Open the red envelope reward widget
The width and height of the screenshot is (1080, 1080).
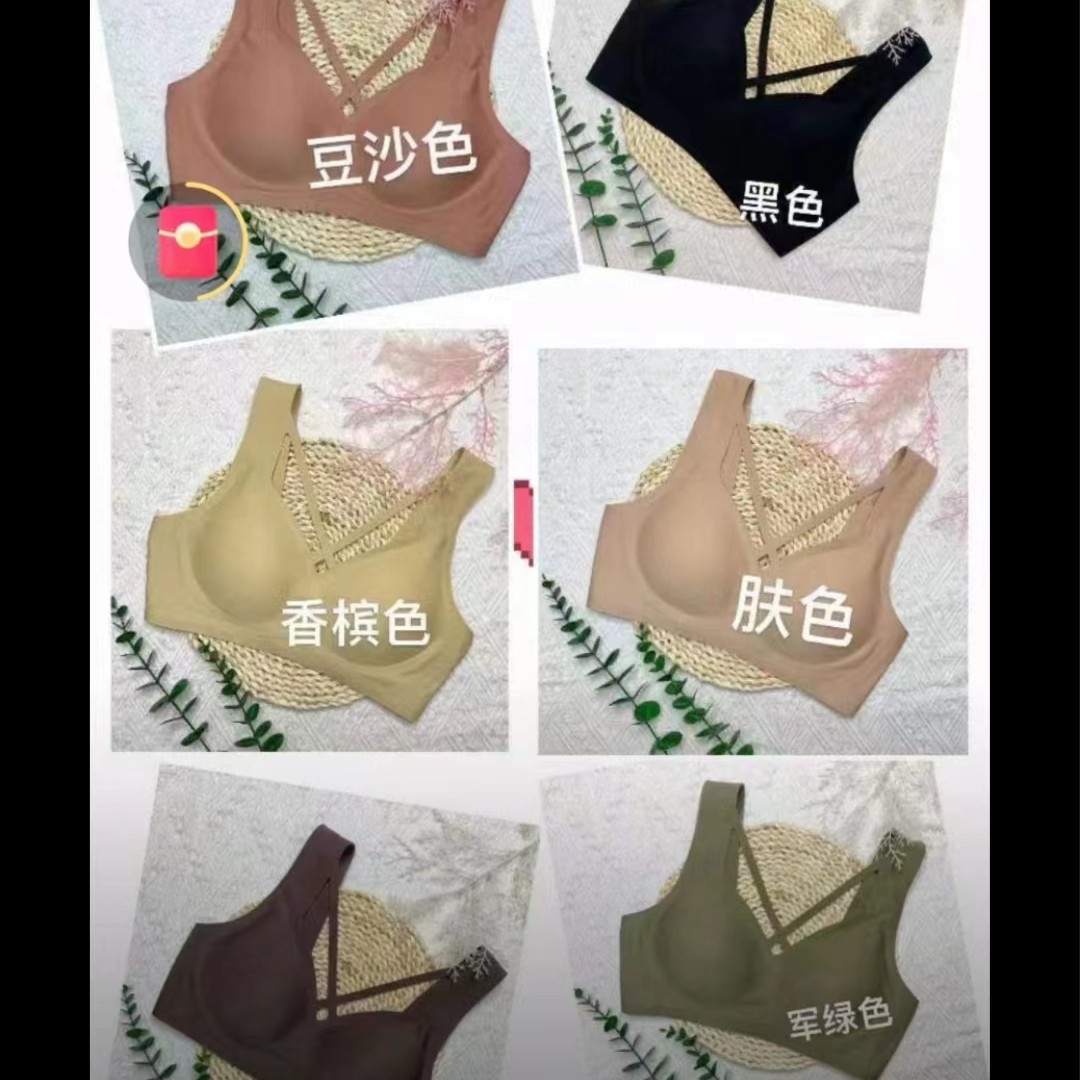[x=188, y=240]
